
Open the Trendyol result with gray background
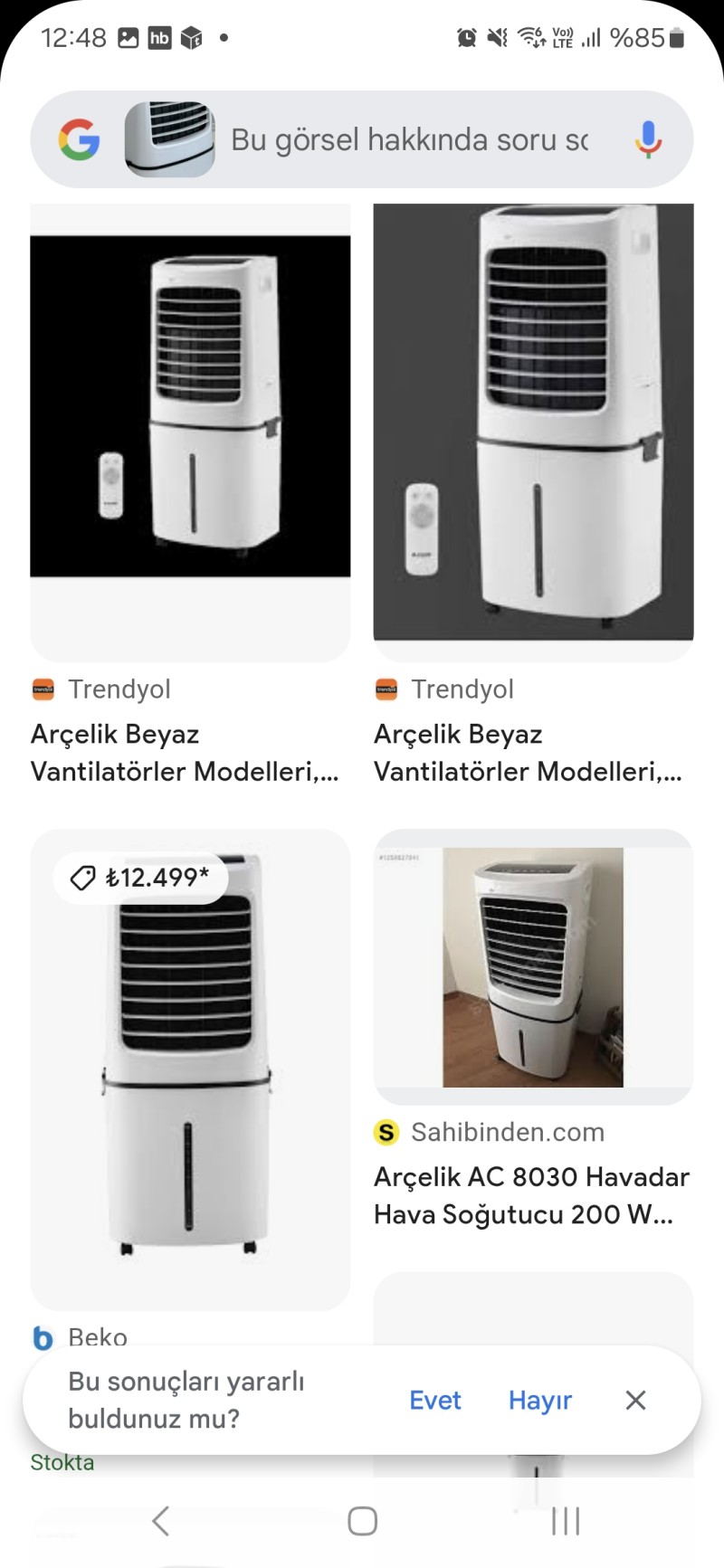533,422
